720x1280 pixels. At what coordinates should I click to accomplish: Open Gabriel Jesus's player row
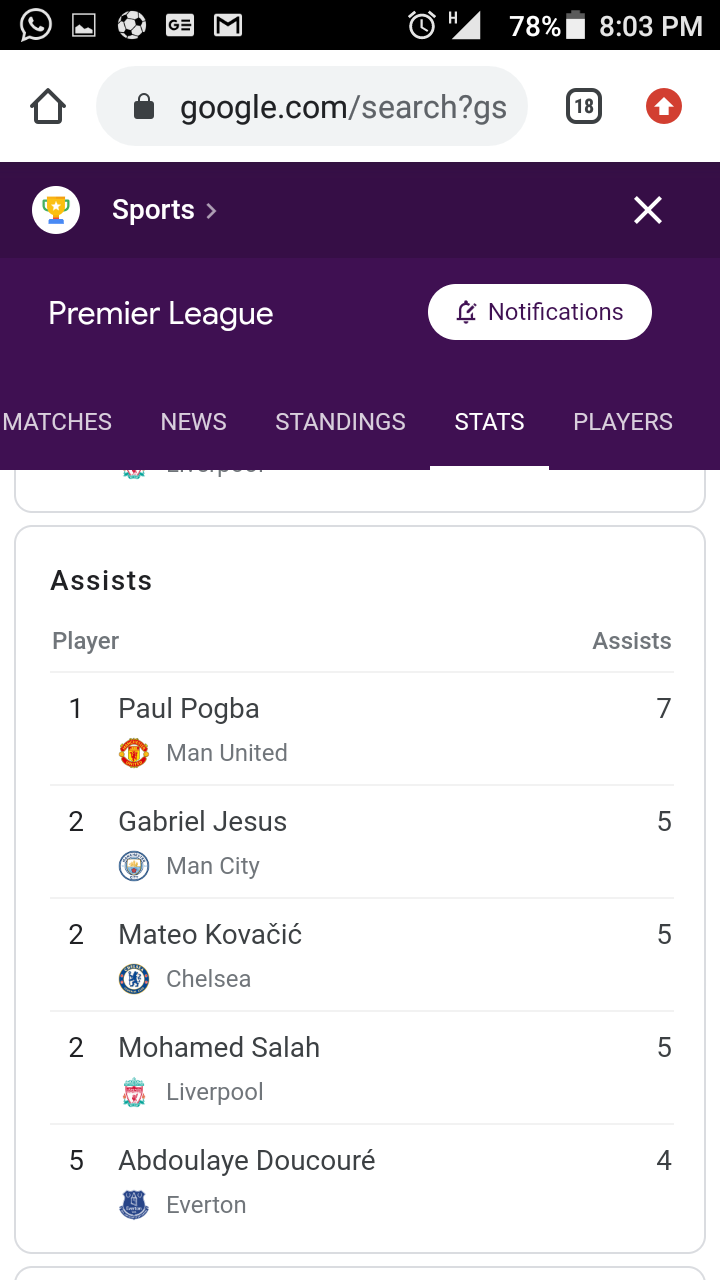[x=362, y=842]
